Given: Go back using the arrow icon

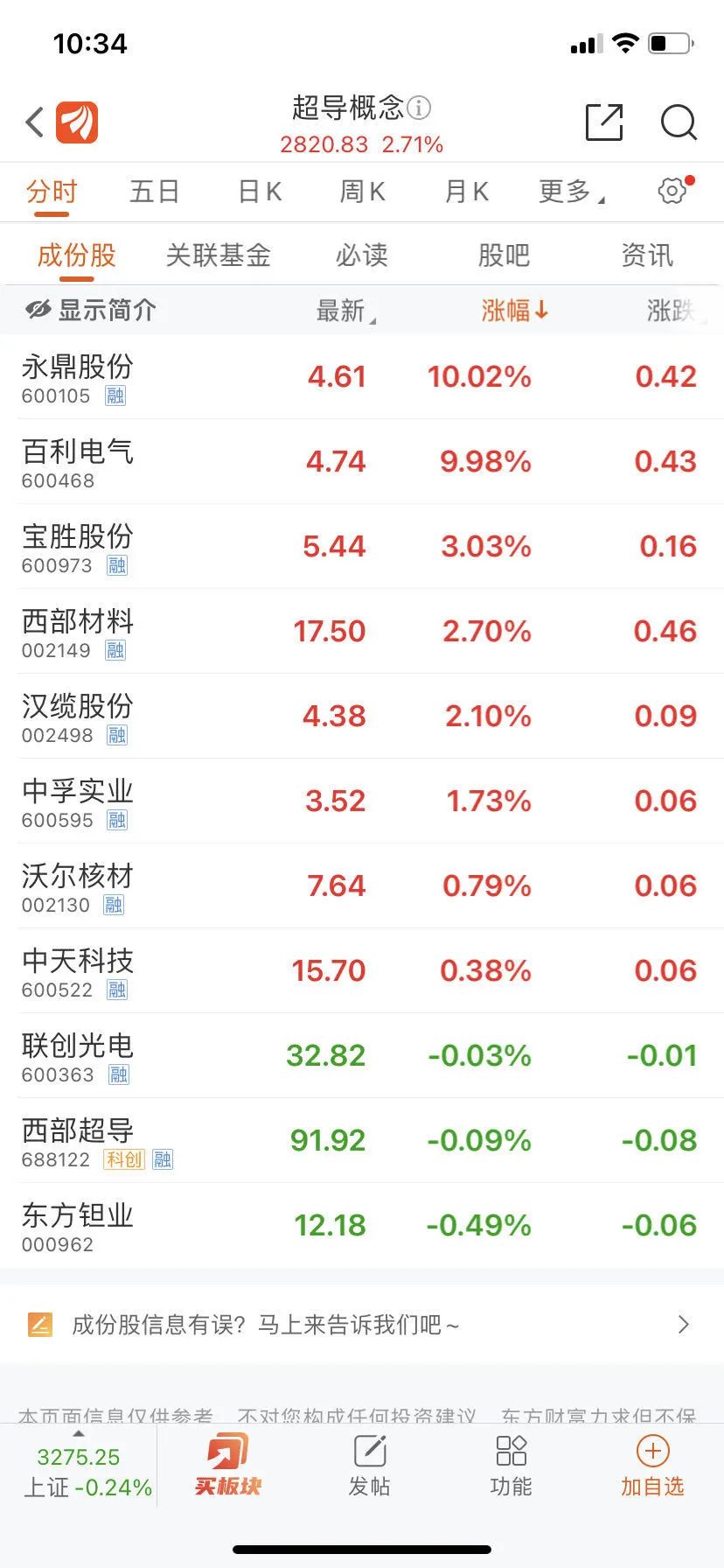Looking at the screenshot, I should pos(35,122).
